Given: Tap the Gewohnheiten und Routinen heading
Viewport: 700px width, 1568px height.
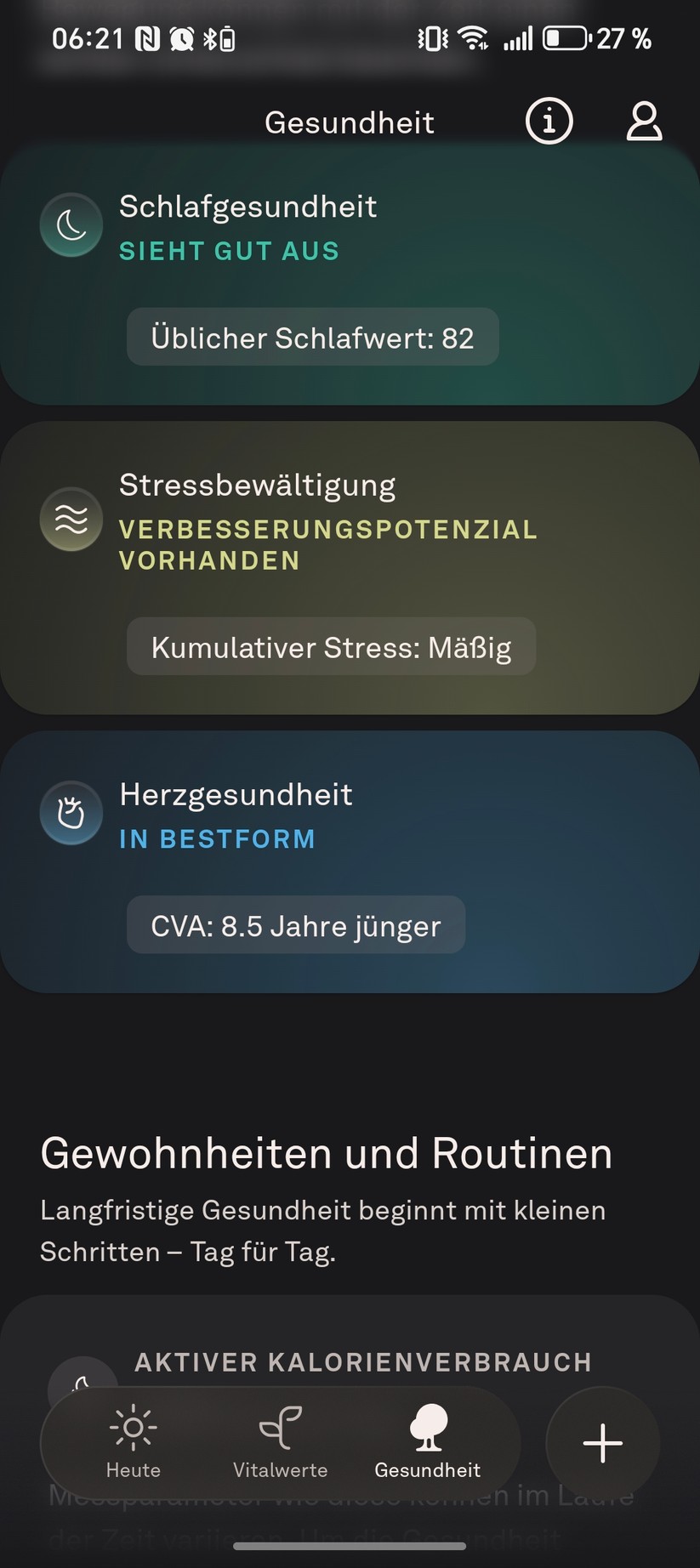Looking at the screenshot, I should (327, 1153).
